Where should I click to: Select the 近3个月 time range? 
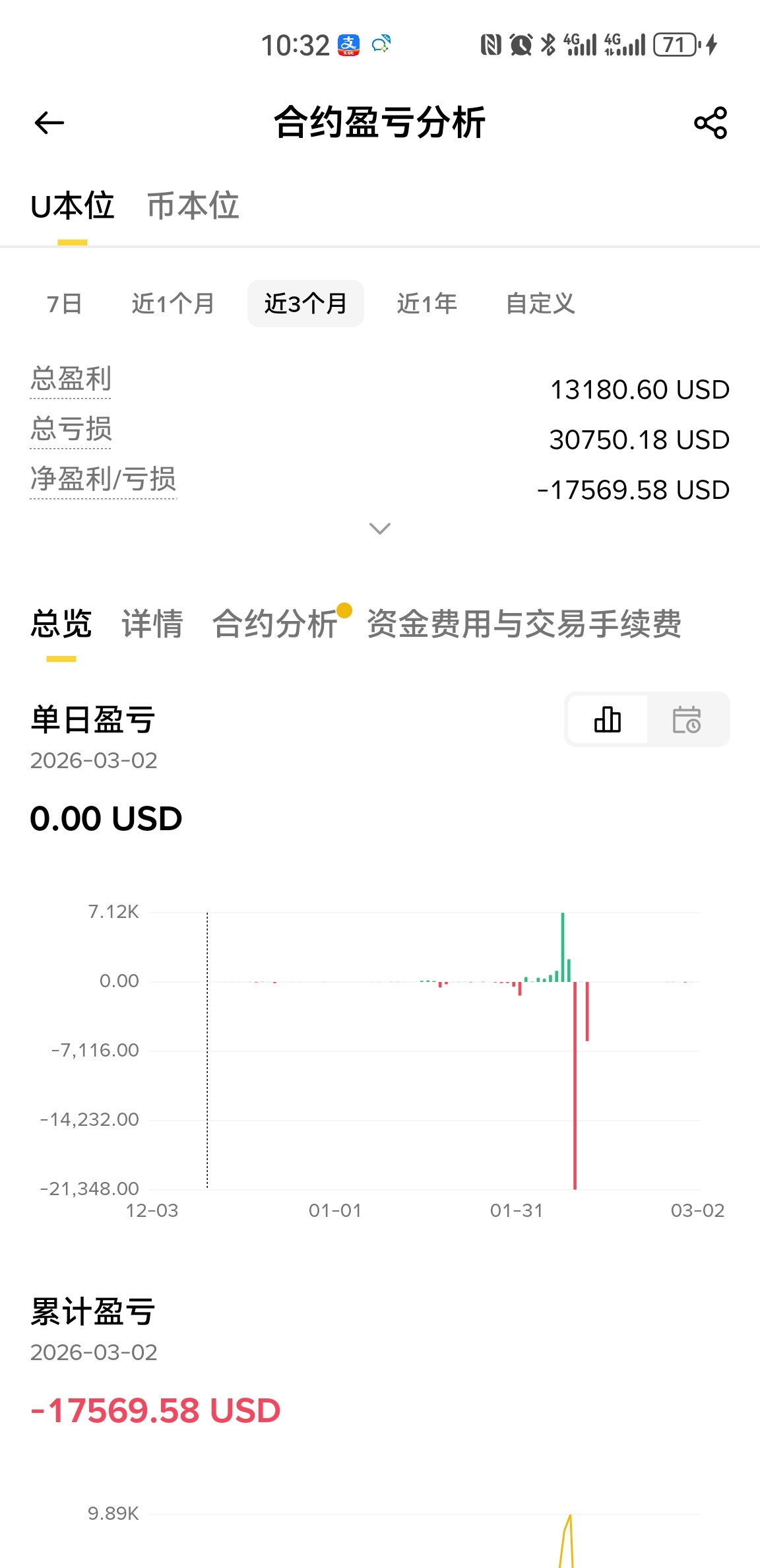[x=305, y=304]
